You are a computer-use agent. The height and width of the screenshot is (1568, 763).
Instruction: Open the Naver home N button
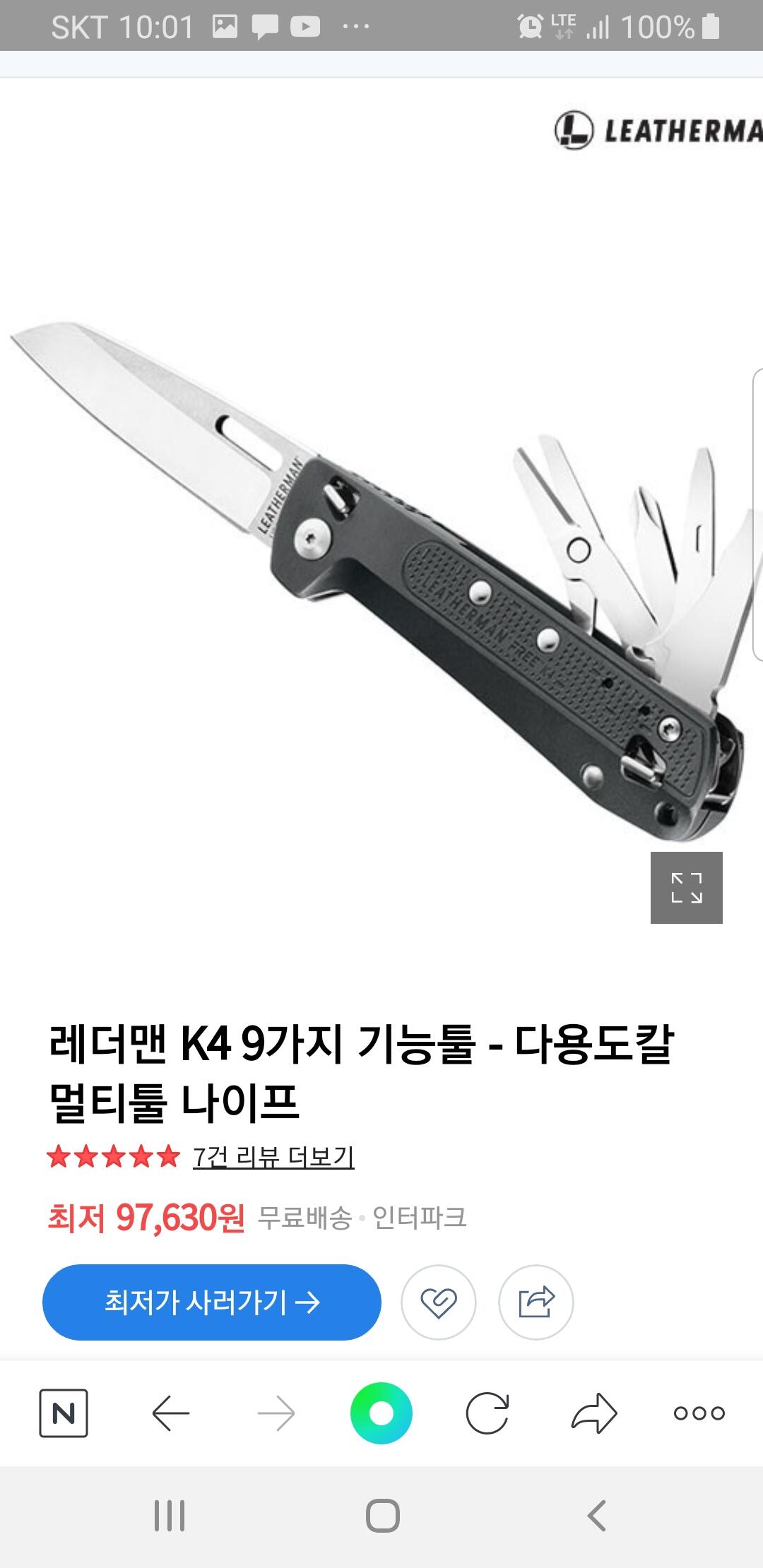coord(64,1413)
